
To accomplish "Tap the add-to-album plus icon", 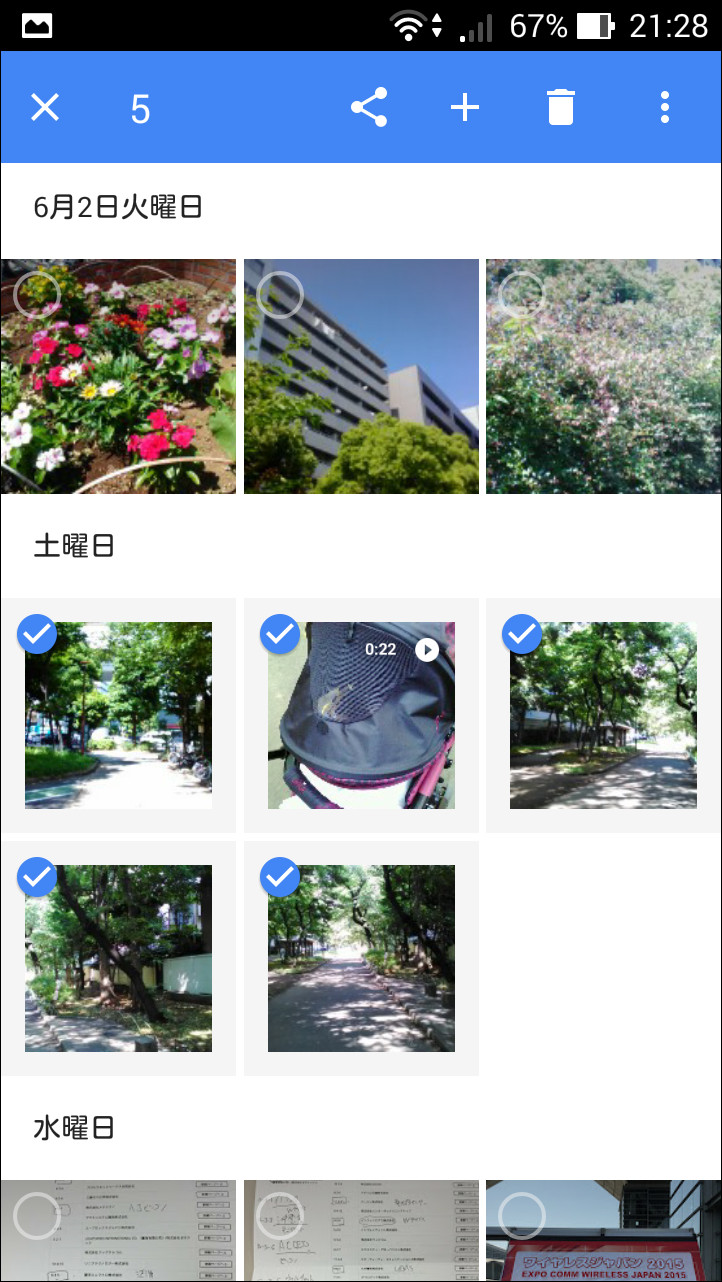I will click(x=464, y=107).
